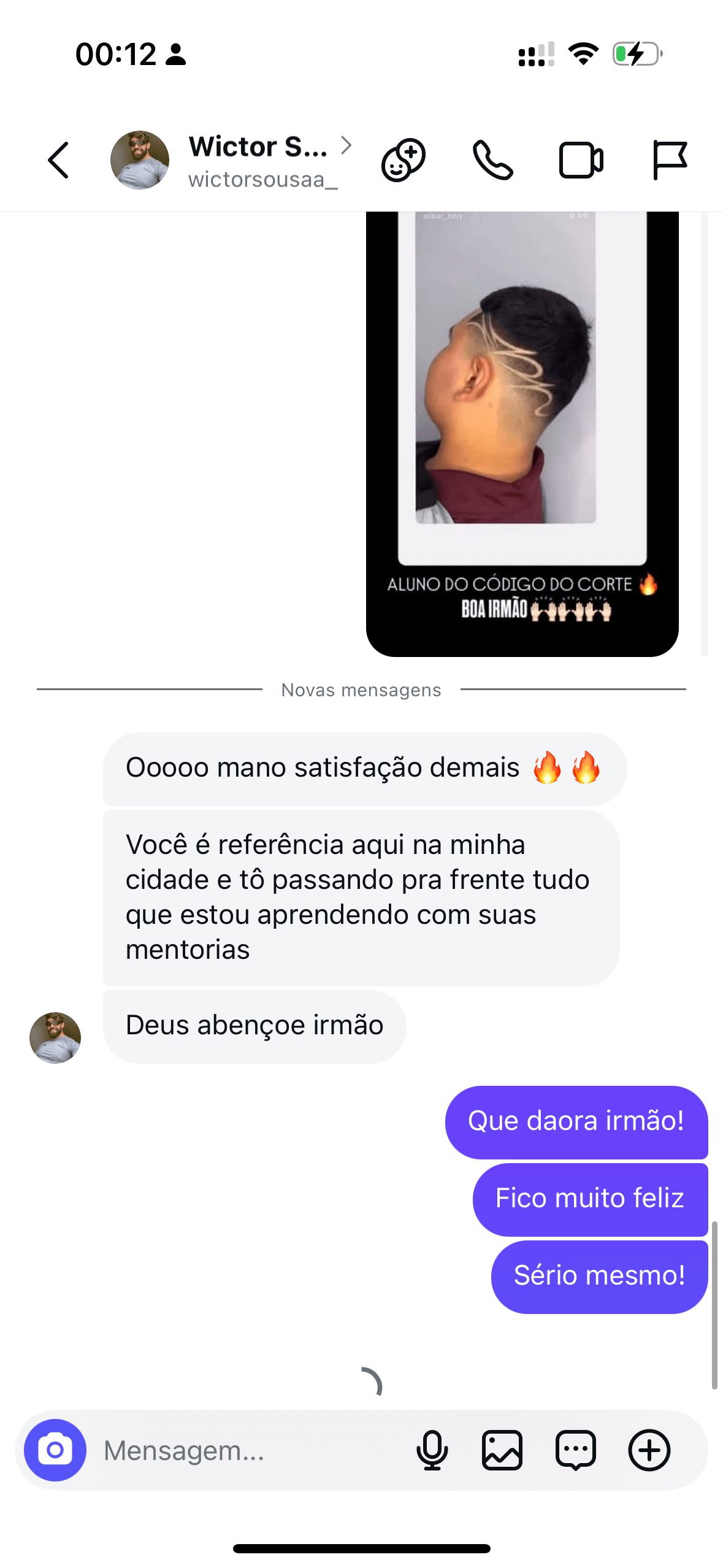The image size is (723, 1568).
Task: Open more options plus icon
Action: tap(649, 1450)
